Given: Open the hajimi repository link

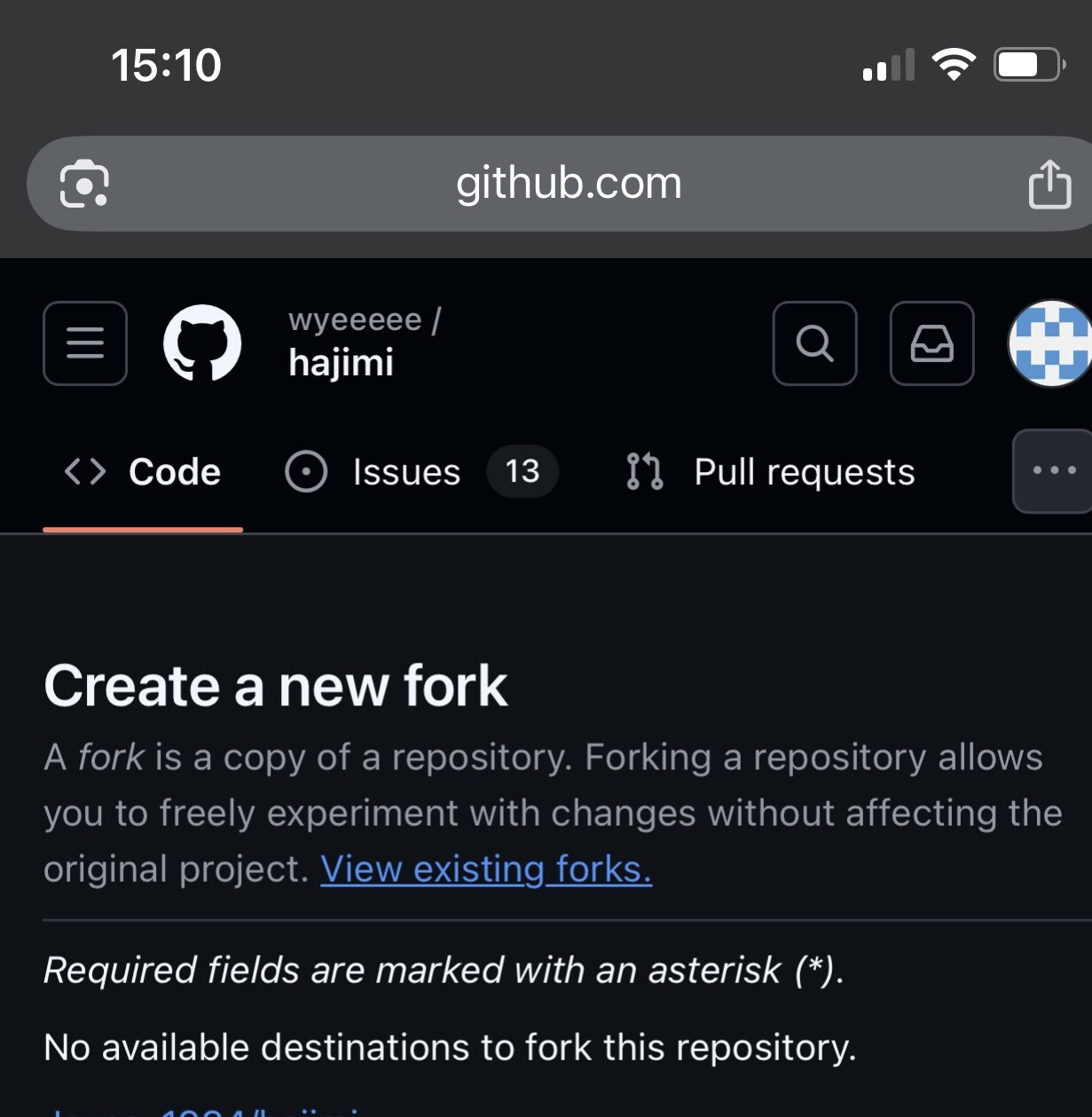Looking at the screenshot, I should pyautogui.click(x=342, y=363).
